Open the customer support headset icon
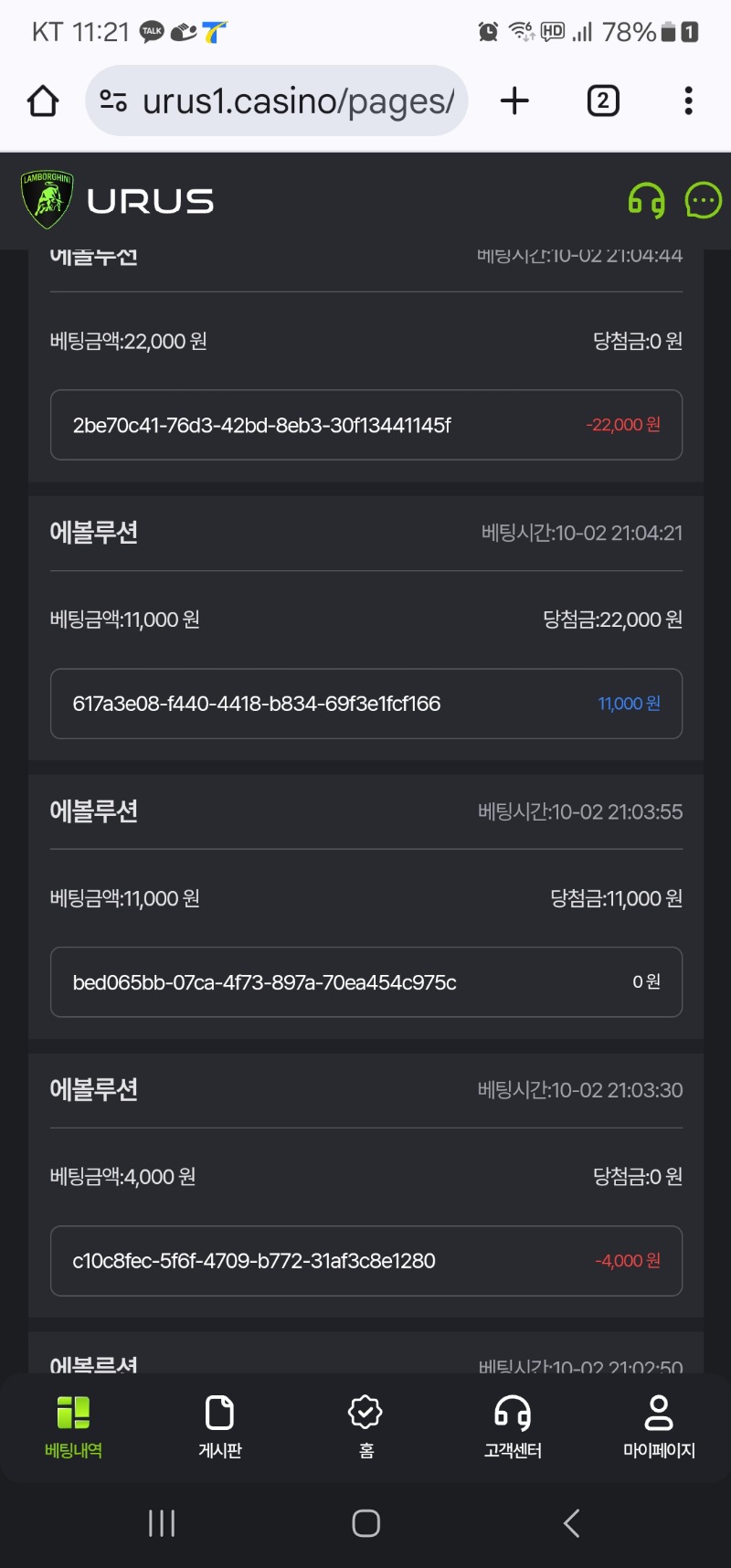Image resolution: width=731 pixels, height=1568 pixels. (646, 200)
